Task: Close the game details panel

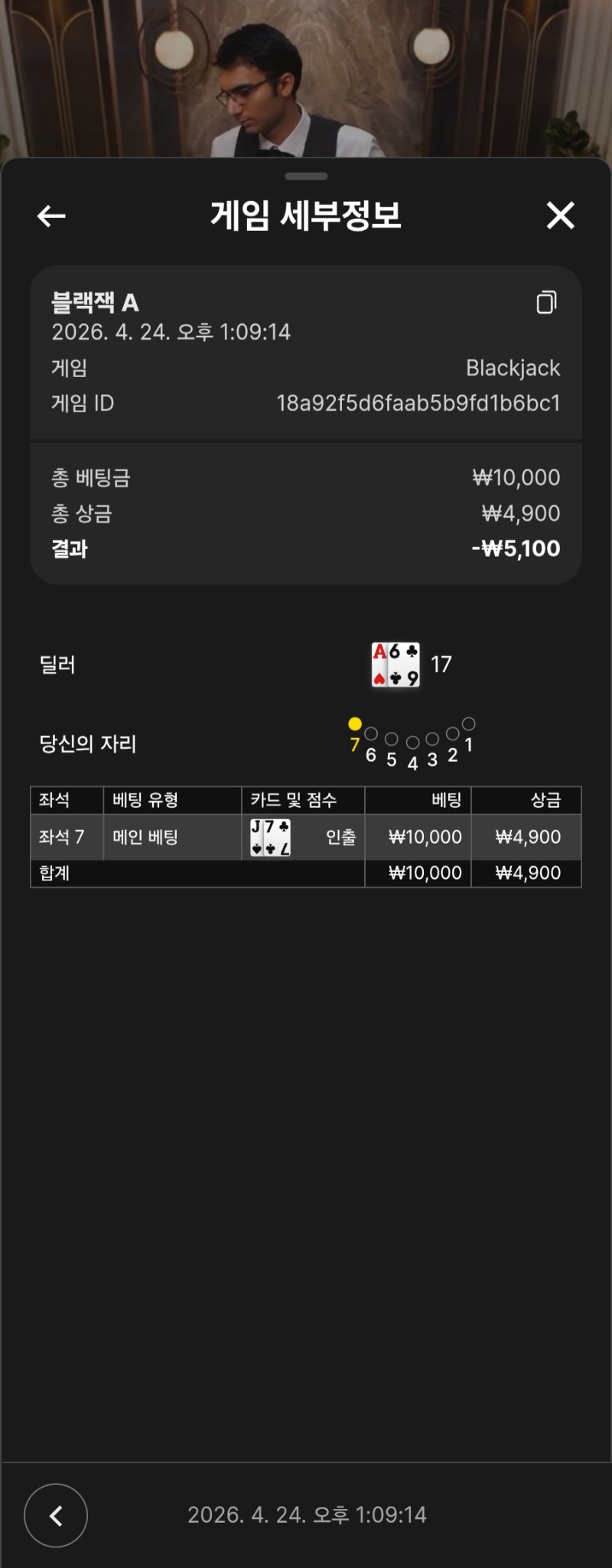Action: 560,216
